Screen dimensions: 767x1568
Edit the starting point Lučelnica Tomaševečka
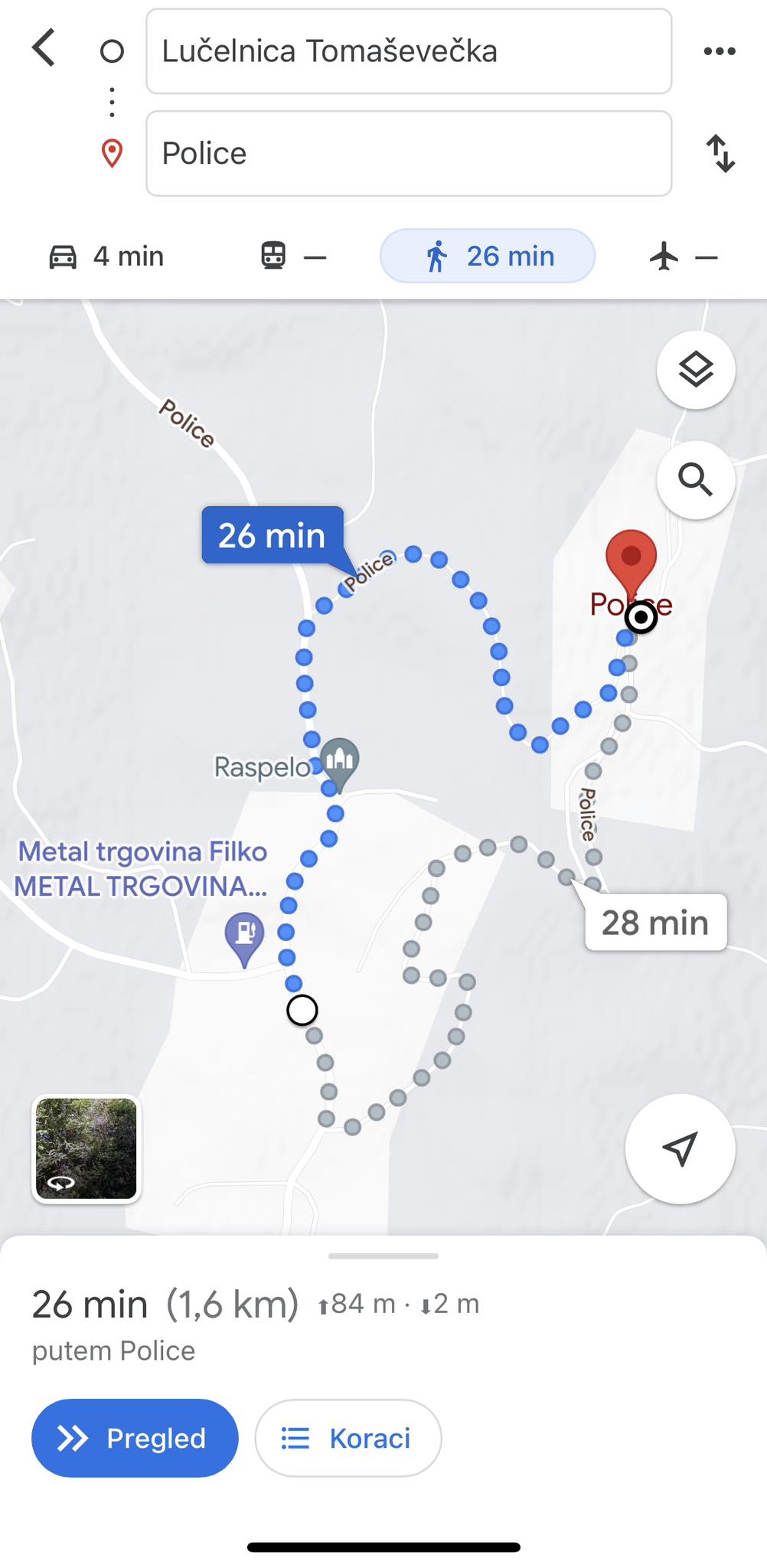408,51
